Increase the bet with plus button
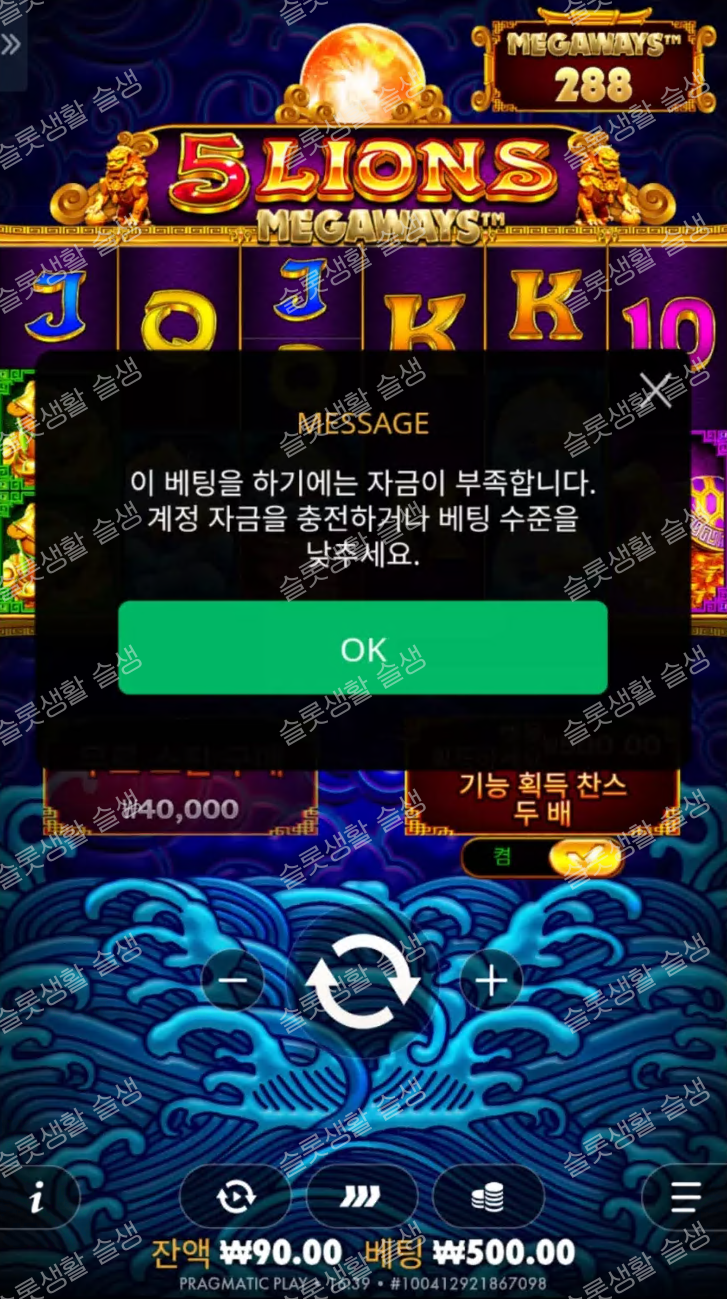The height and width of the screenshot is (1299, 727). 490,981
